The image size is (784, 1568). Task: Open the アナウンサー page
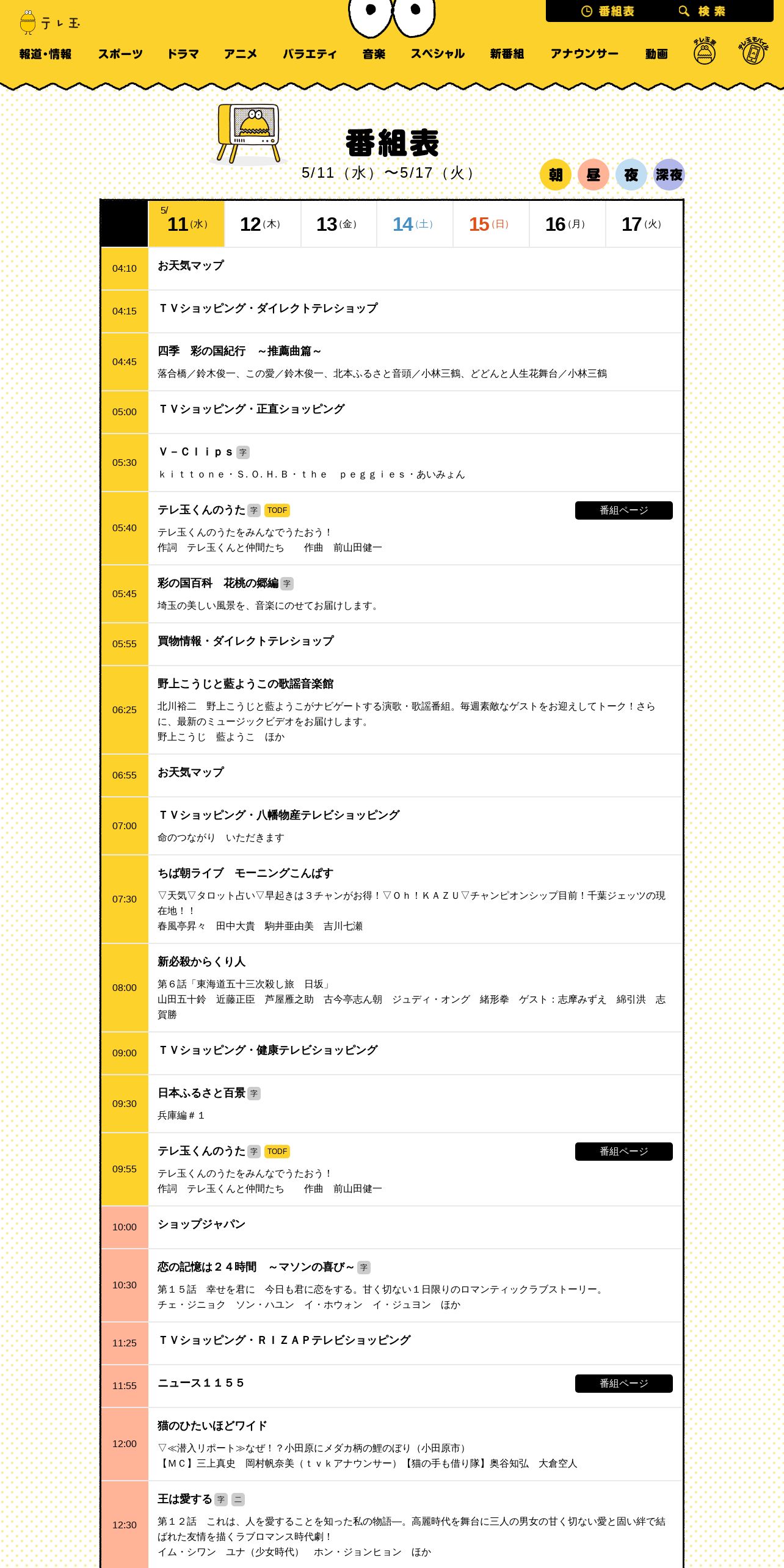tap(584, 54)
